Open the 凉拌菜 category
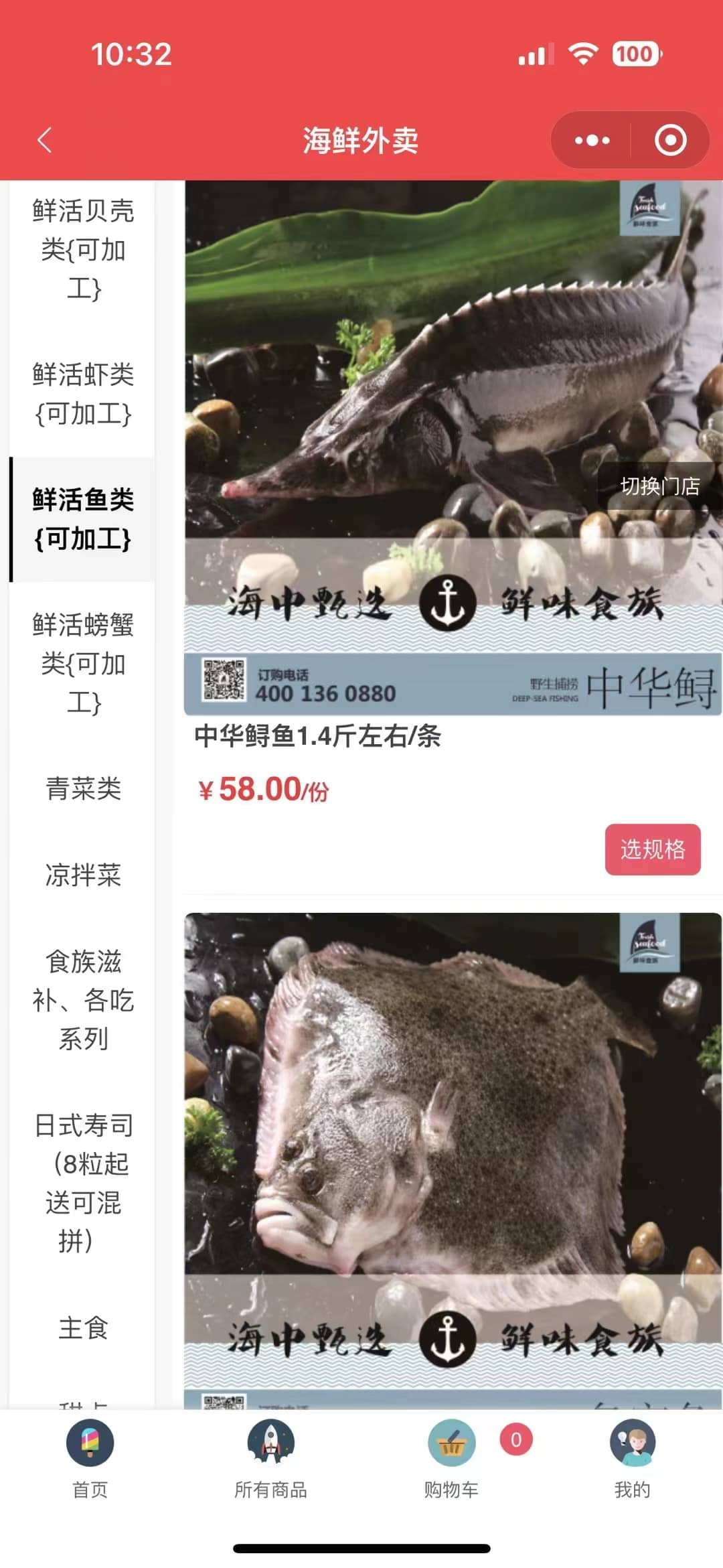 click(83, 875)
